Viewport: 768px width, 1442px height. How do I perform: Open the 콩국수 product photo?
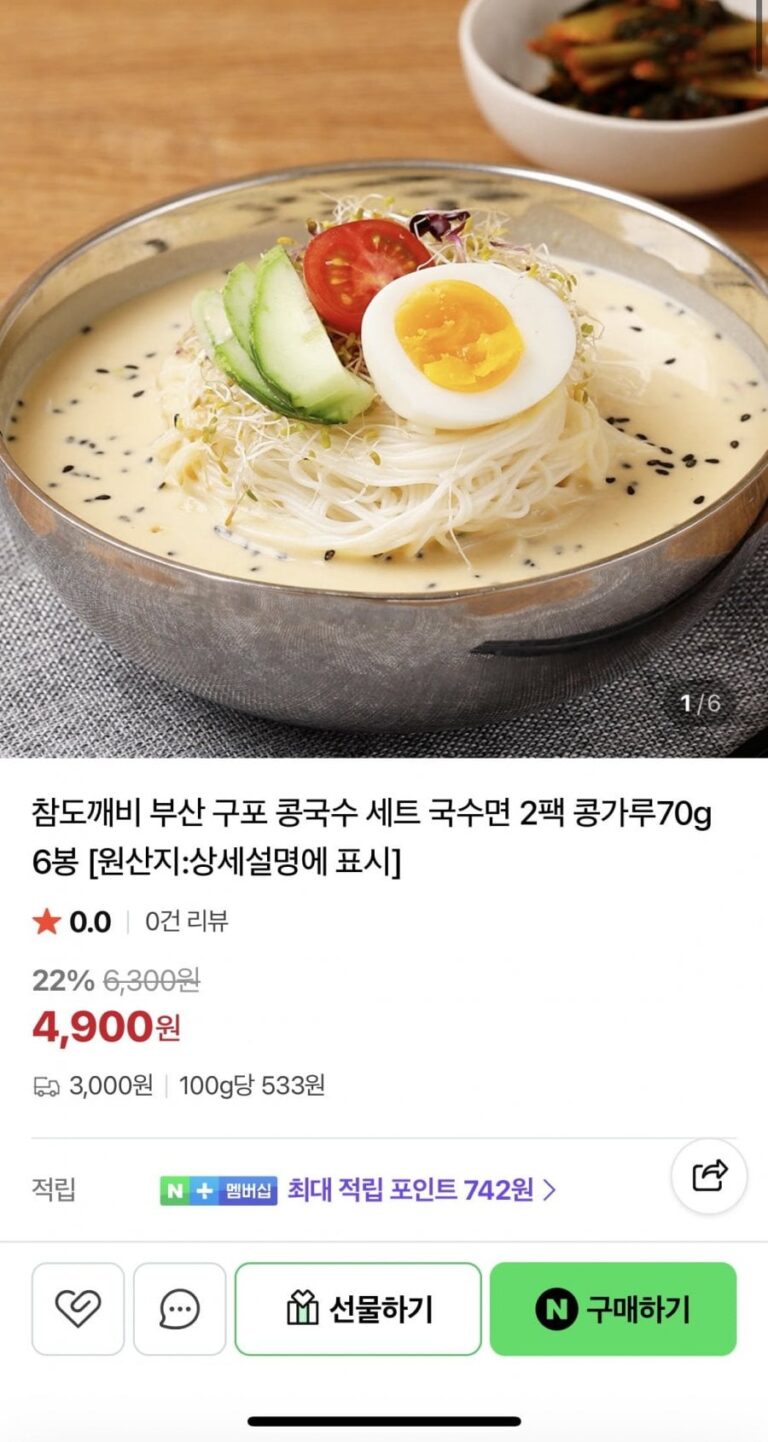tap(384, 400)
